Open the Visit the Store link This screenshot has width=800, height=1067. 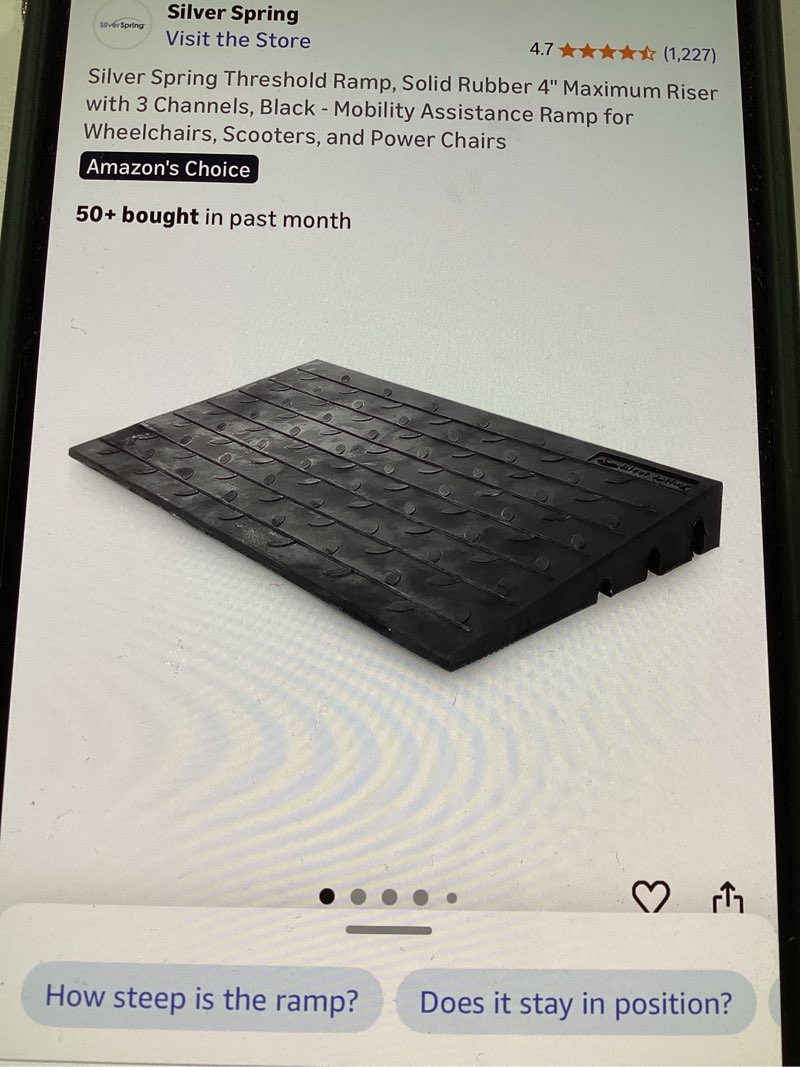tap(238, 40)
